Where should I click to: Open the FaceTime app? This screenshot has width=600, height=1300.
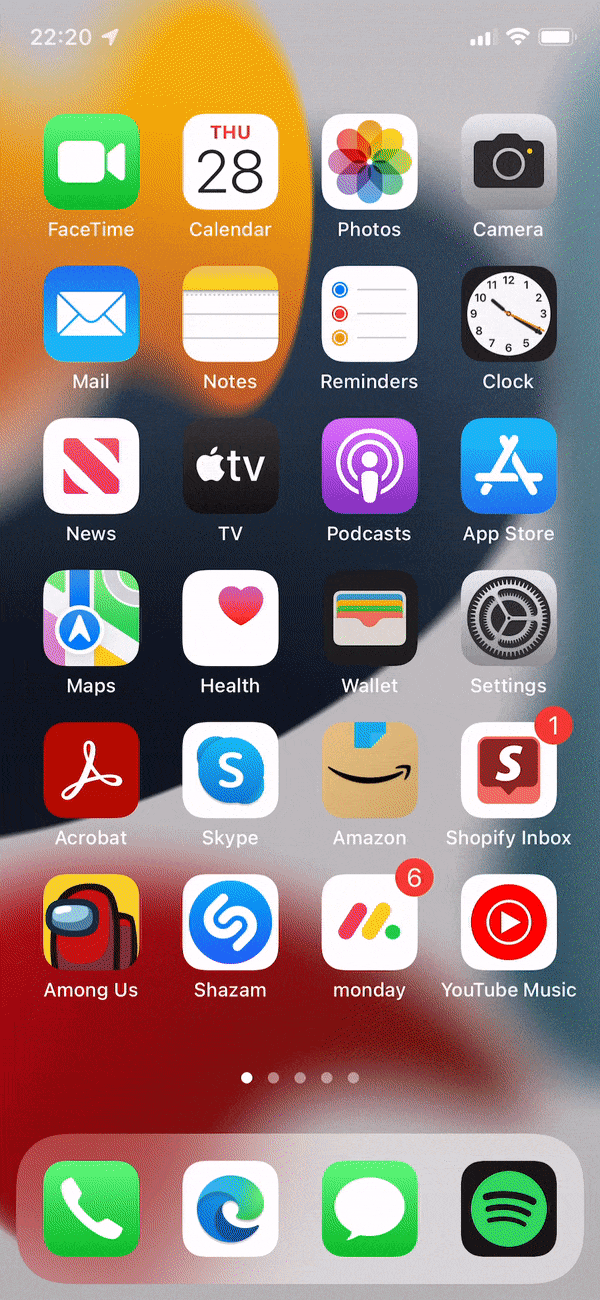[x=91, y=162]
